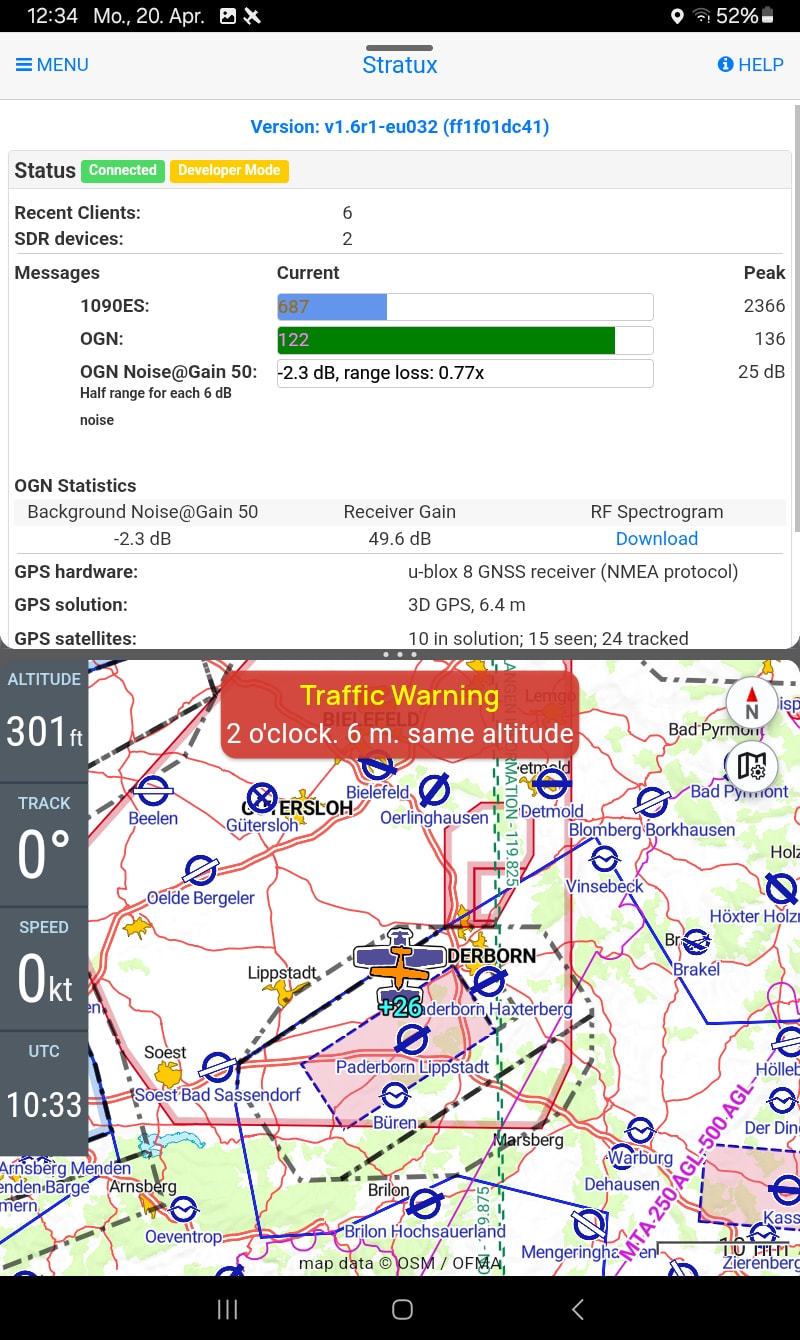Tap the Traffic Warning banner
The height and width of the screenshot is (1340, 800).
click(399, 715)
